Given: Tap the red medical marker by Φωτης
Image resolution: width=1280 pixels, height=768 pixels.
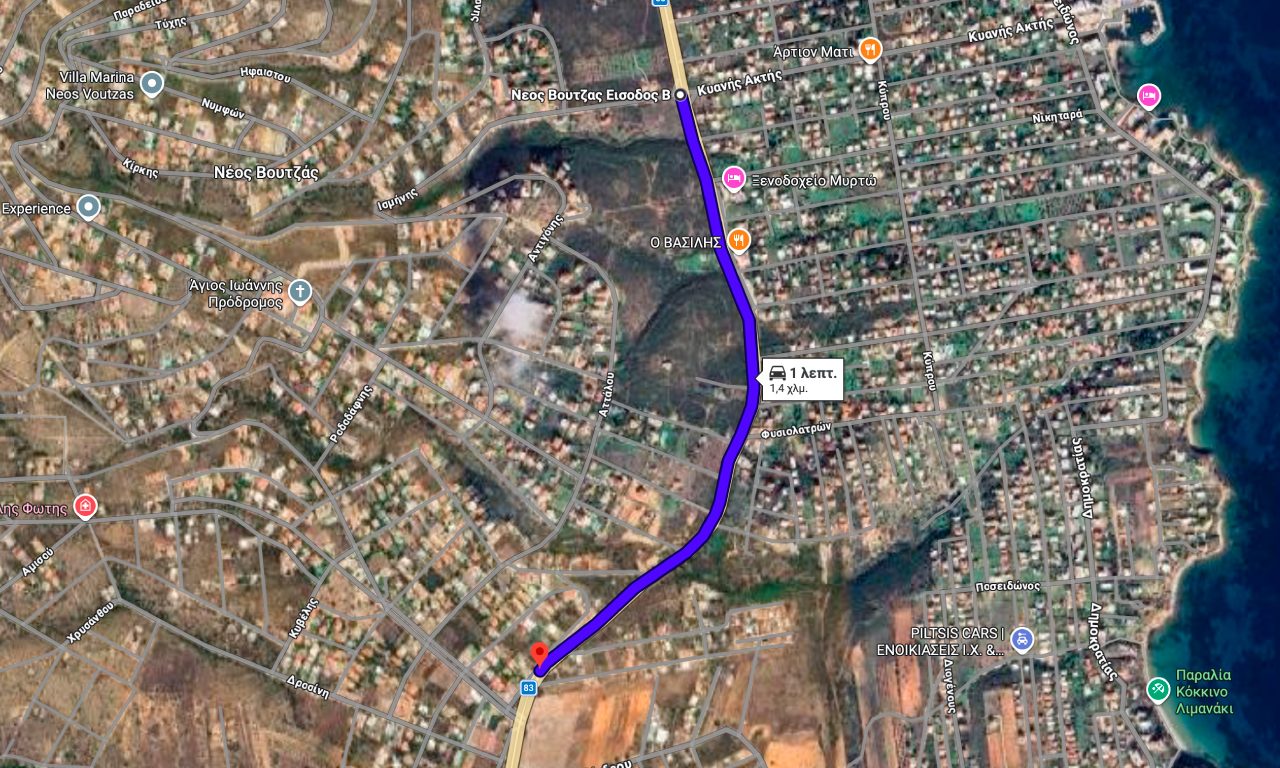Looking at the screenshot, I should click(86, 506).
